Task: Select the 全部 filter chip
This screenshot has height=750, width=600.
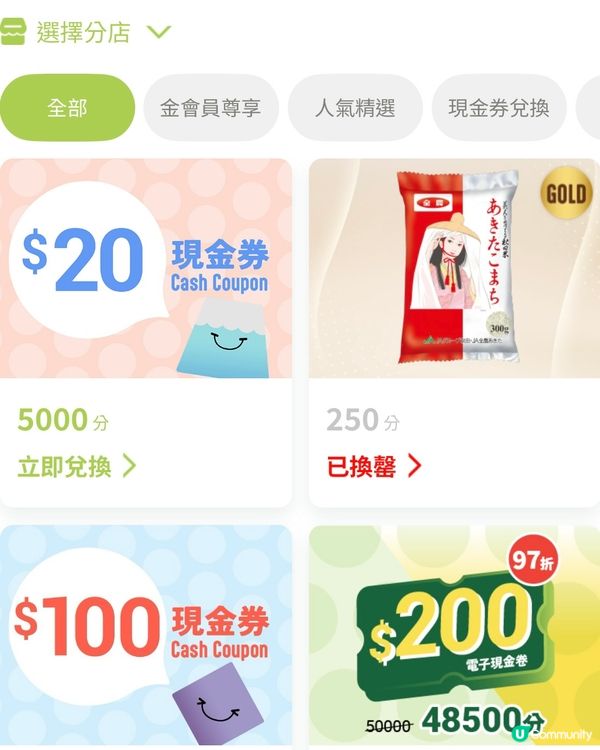Action: [x=67, y=108]
